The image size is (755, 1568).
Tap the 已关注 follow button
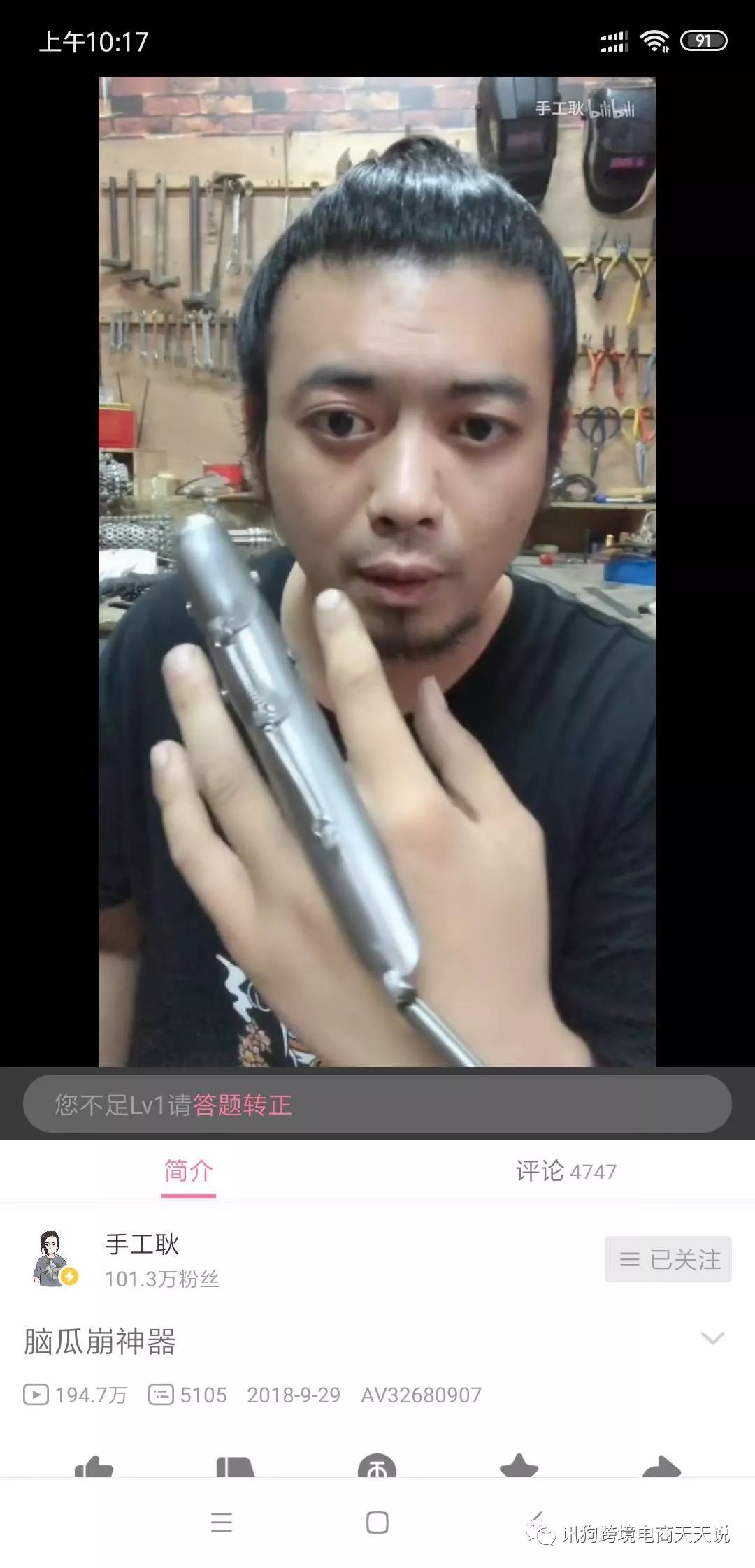[x=668, y=1259]
